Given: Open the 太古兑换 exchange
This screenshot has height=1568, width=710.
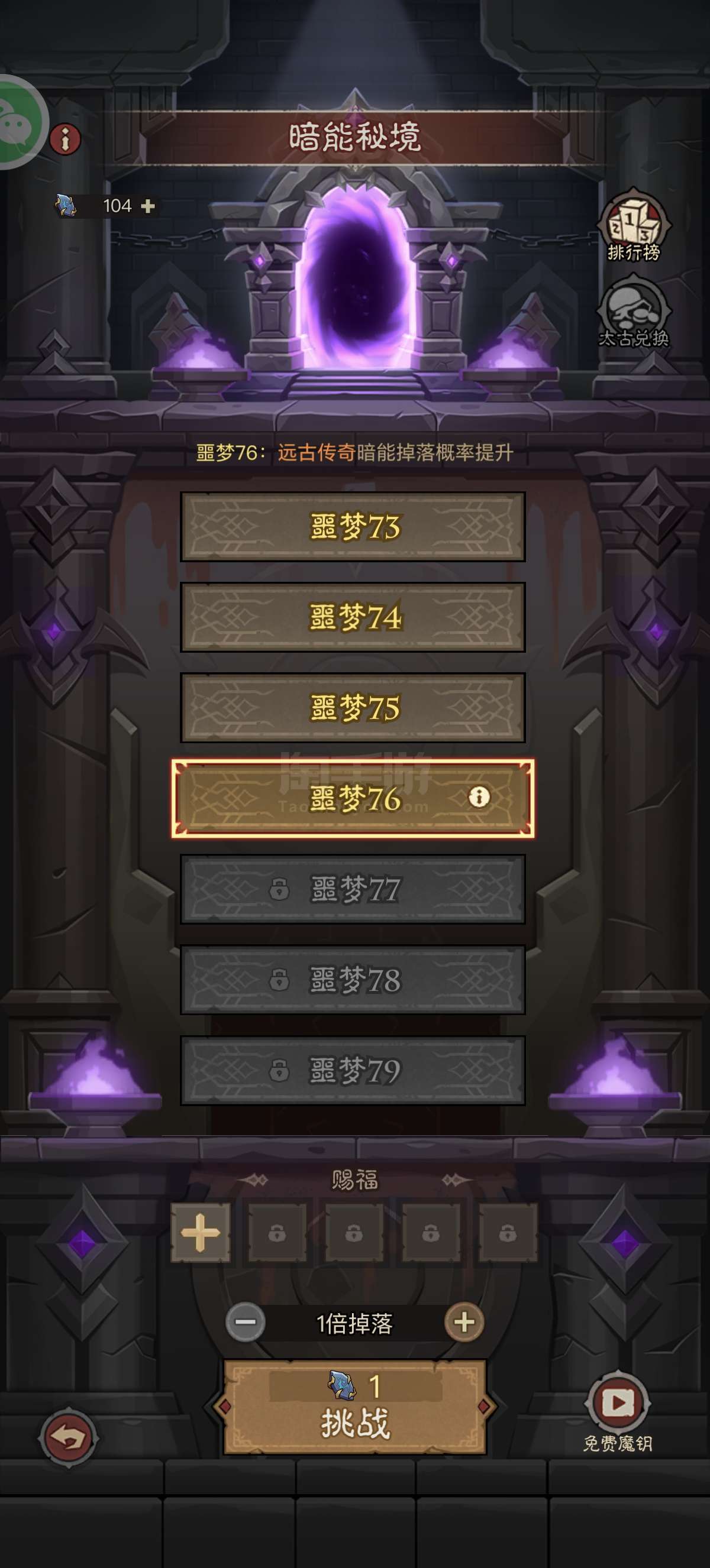Looking at the screenshot, I should coord(634,312).
